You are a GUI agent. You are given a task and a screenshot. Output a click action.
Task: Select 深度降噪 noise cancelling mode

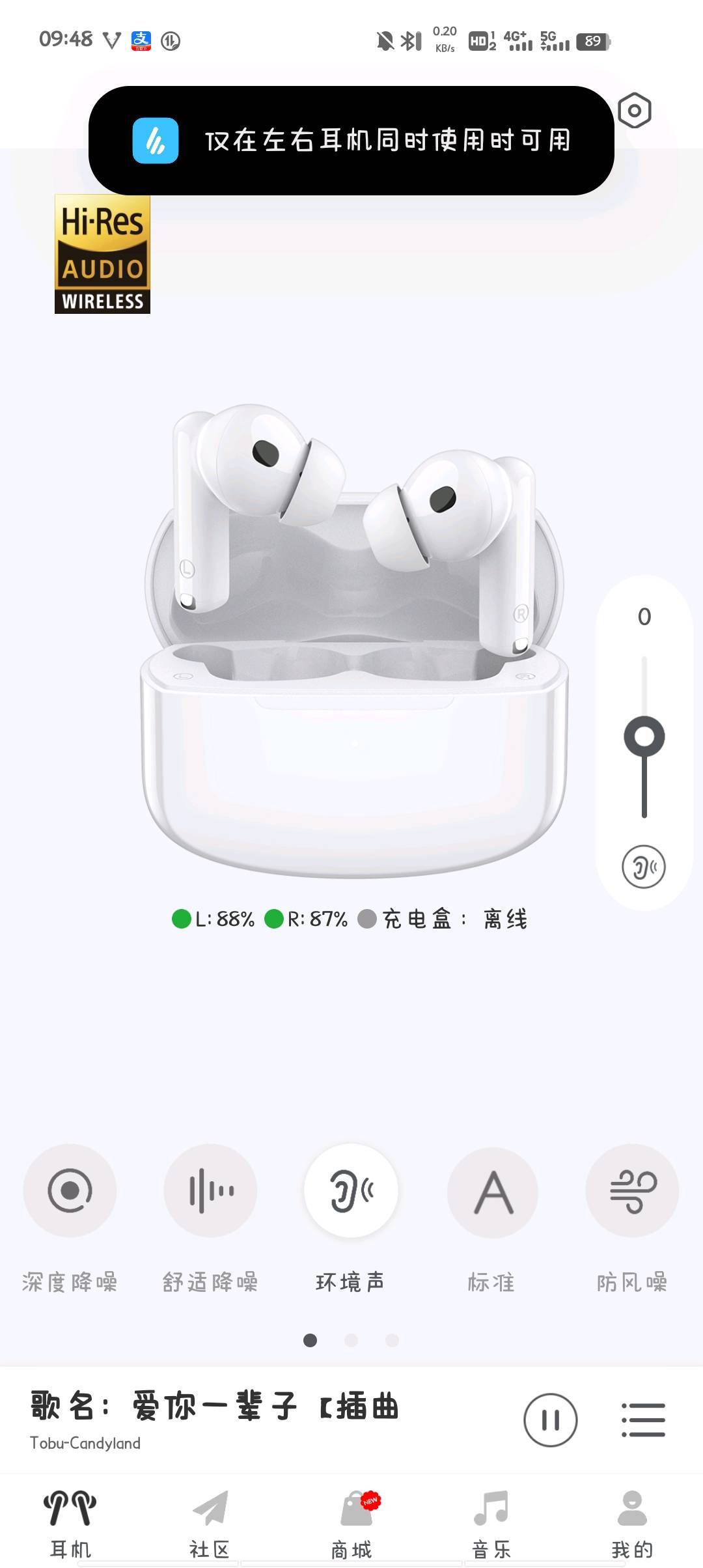(x=70, y=1190)
